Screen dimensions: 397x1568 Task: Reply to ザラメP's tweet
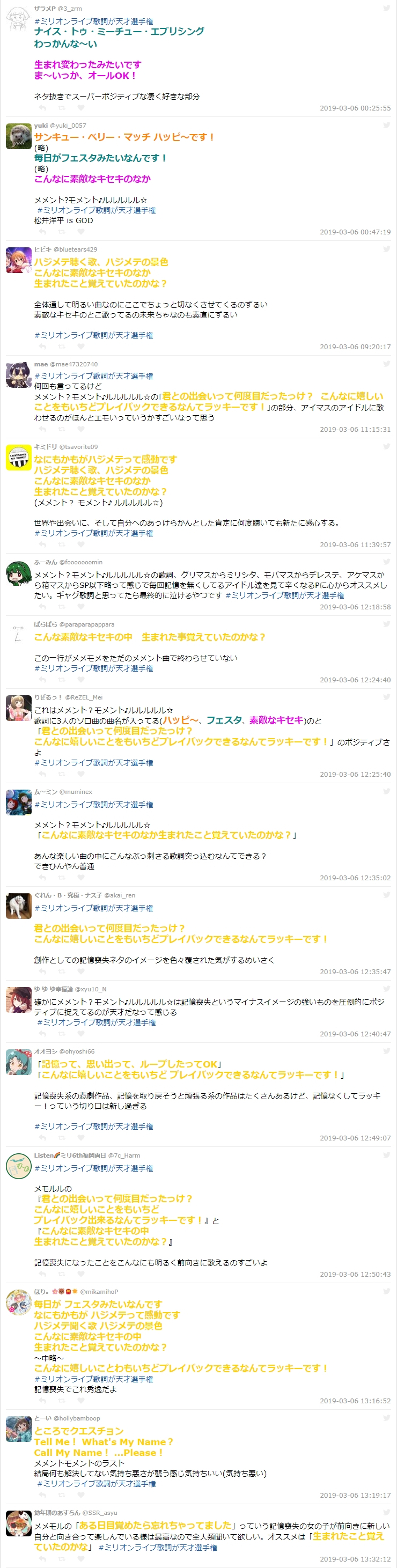(42, 108)
